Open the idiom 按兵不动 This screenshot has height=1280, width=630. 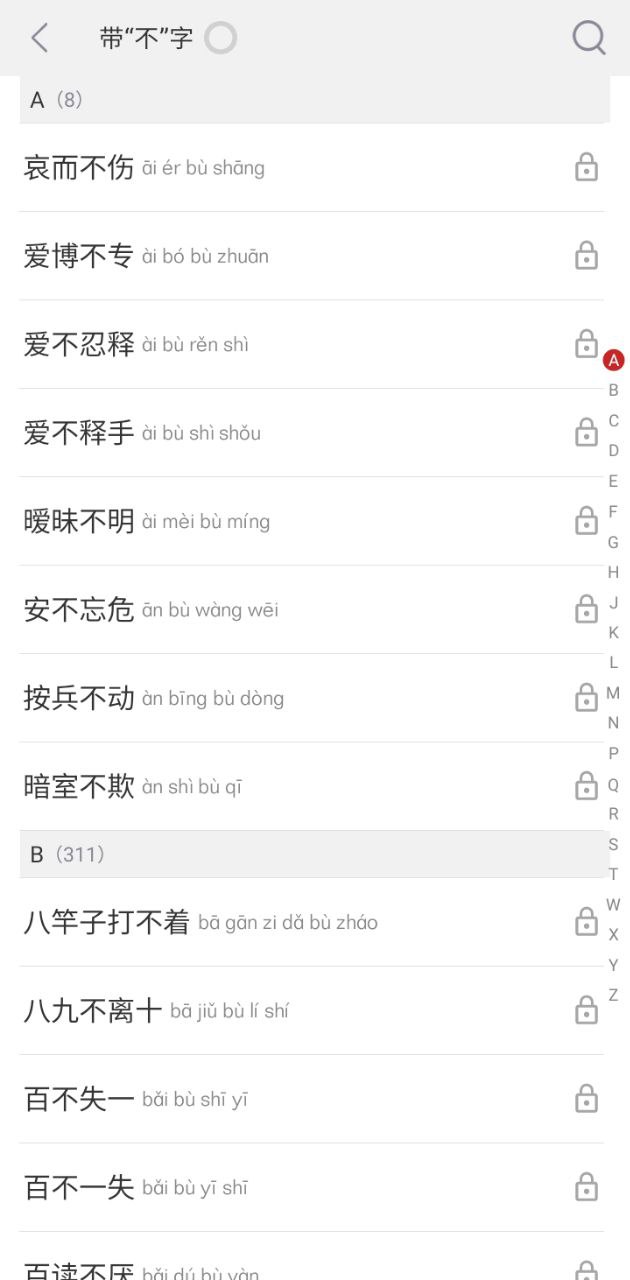click(x=79, y=698)
